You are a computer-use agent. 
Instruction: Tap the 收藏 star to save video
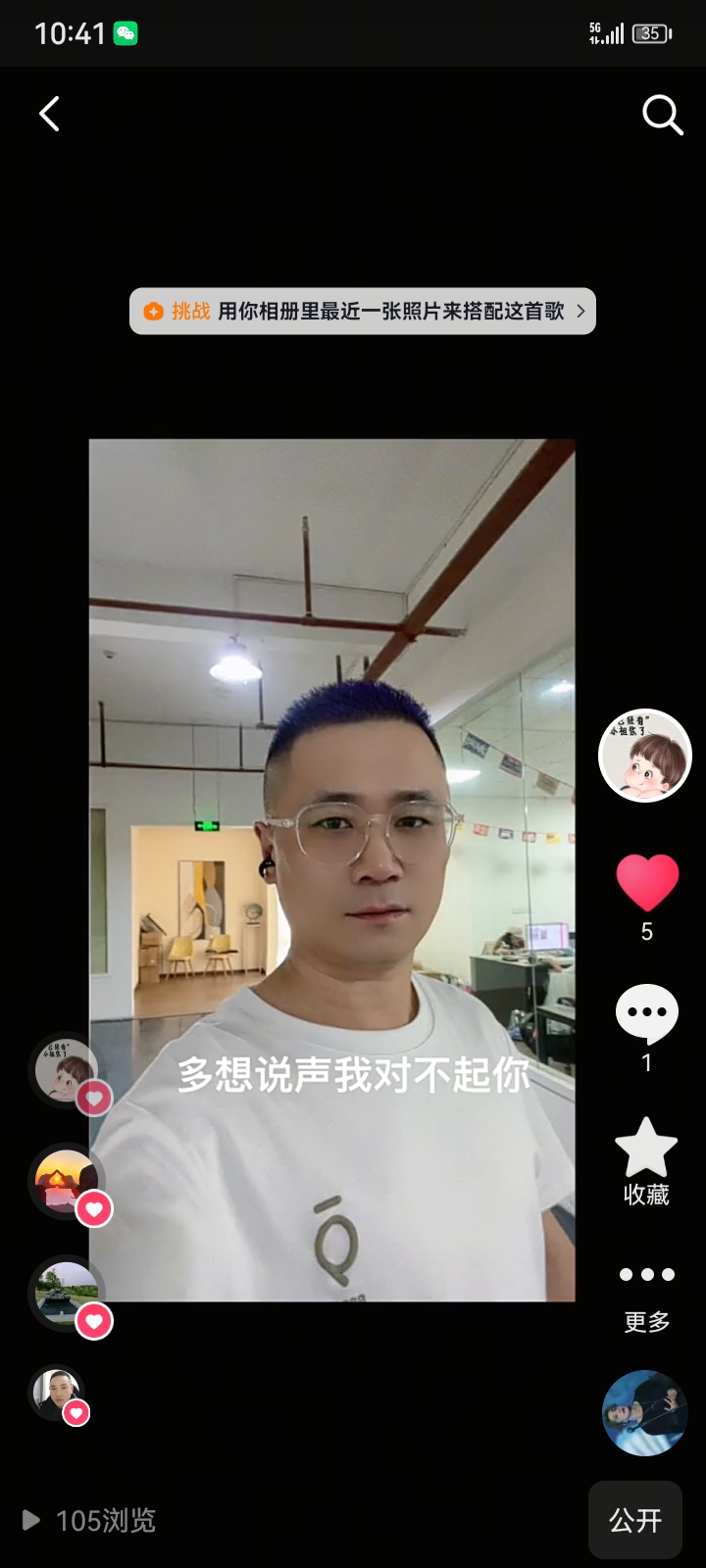point(646,1149)
